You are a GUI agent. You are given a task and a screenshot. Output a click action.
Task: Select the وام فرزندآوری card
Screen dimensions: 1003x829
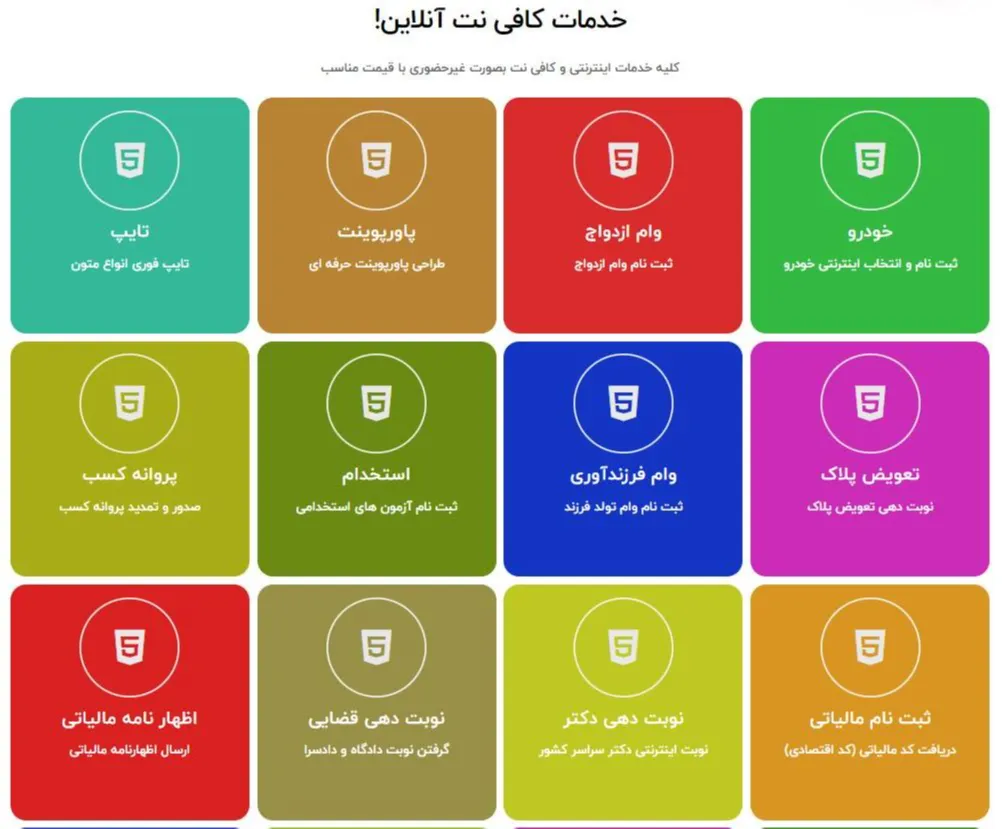(623, 459)
